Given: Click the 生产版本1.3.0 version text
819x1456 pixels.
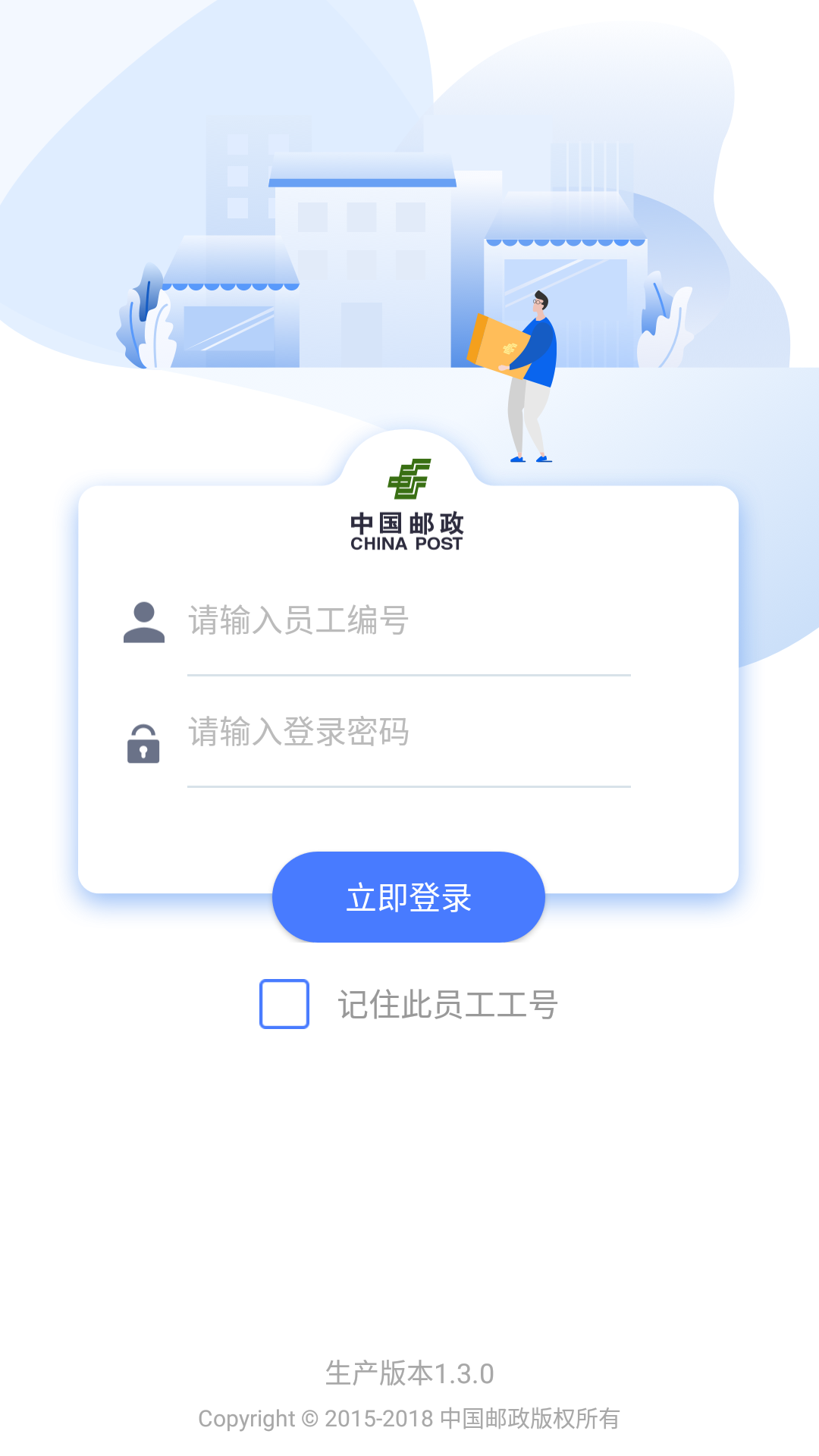Looking at the screenshot, I should click(409, 1373).
